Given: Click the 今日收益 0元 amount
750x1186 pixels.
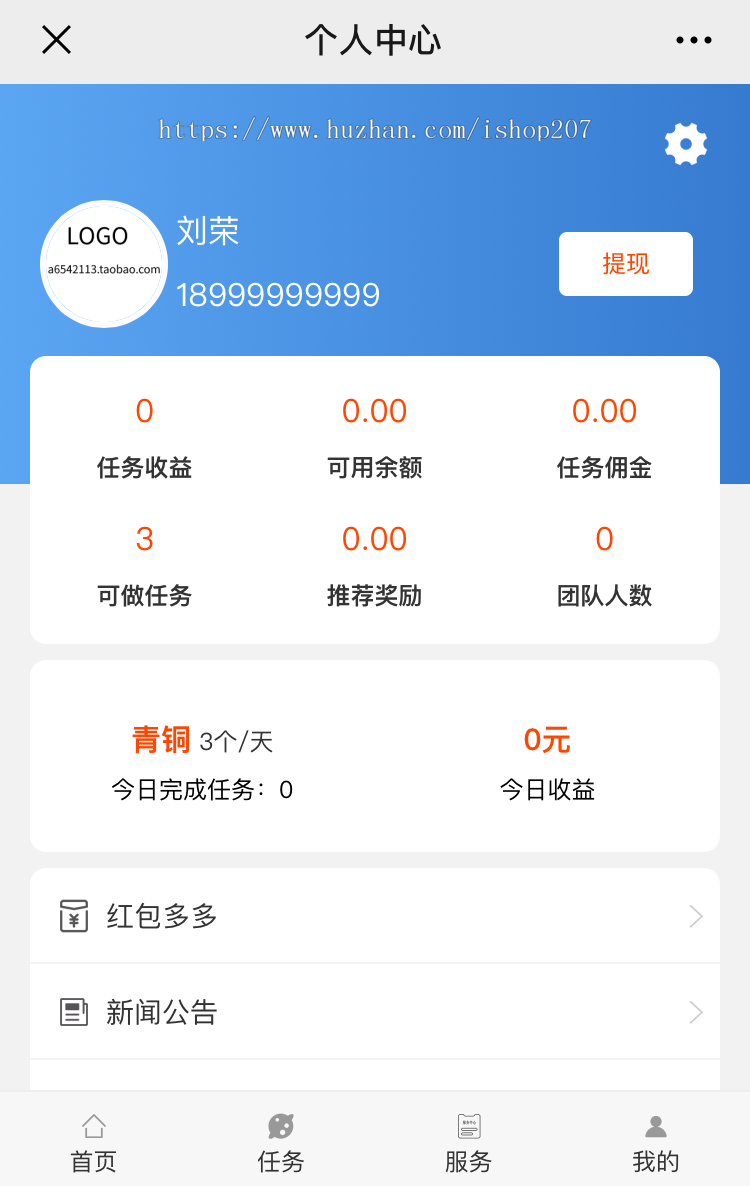Looking at the screenshot, I should (546, 740).
